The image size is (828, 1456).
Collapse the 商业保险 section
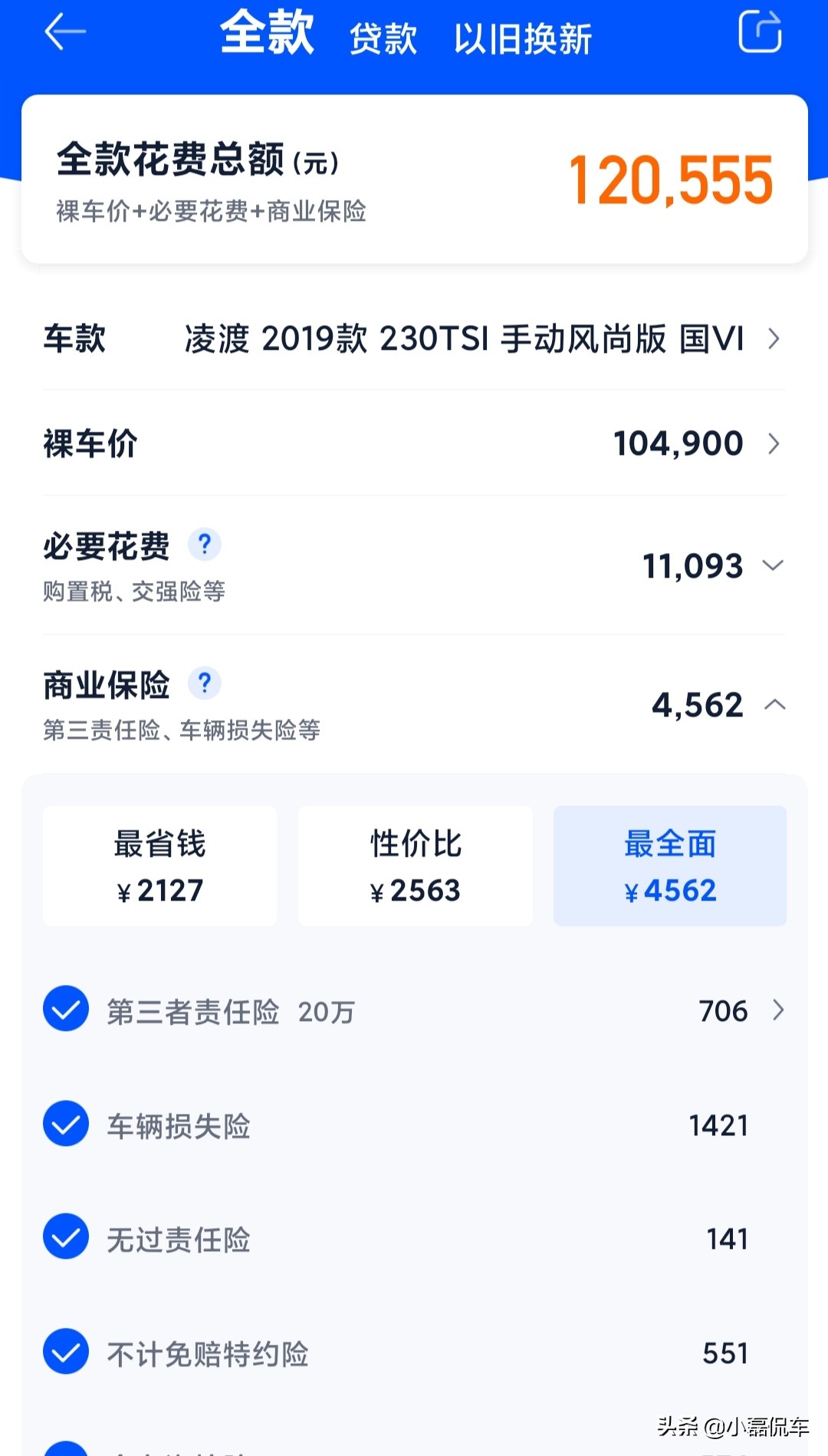(x=414, y=704)
